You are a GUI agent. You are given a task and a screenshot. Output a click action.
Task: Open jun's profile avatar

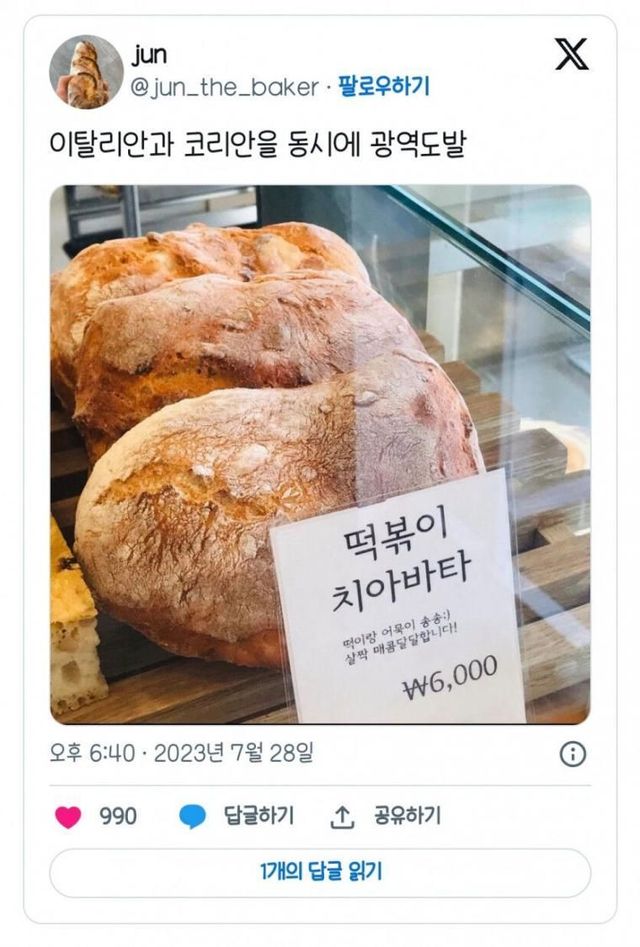click(86, 71)
